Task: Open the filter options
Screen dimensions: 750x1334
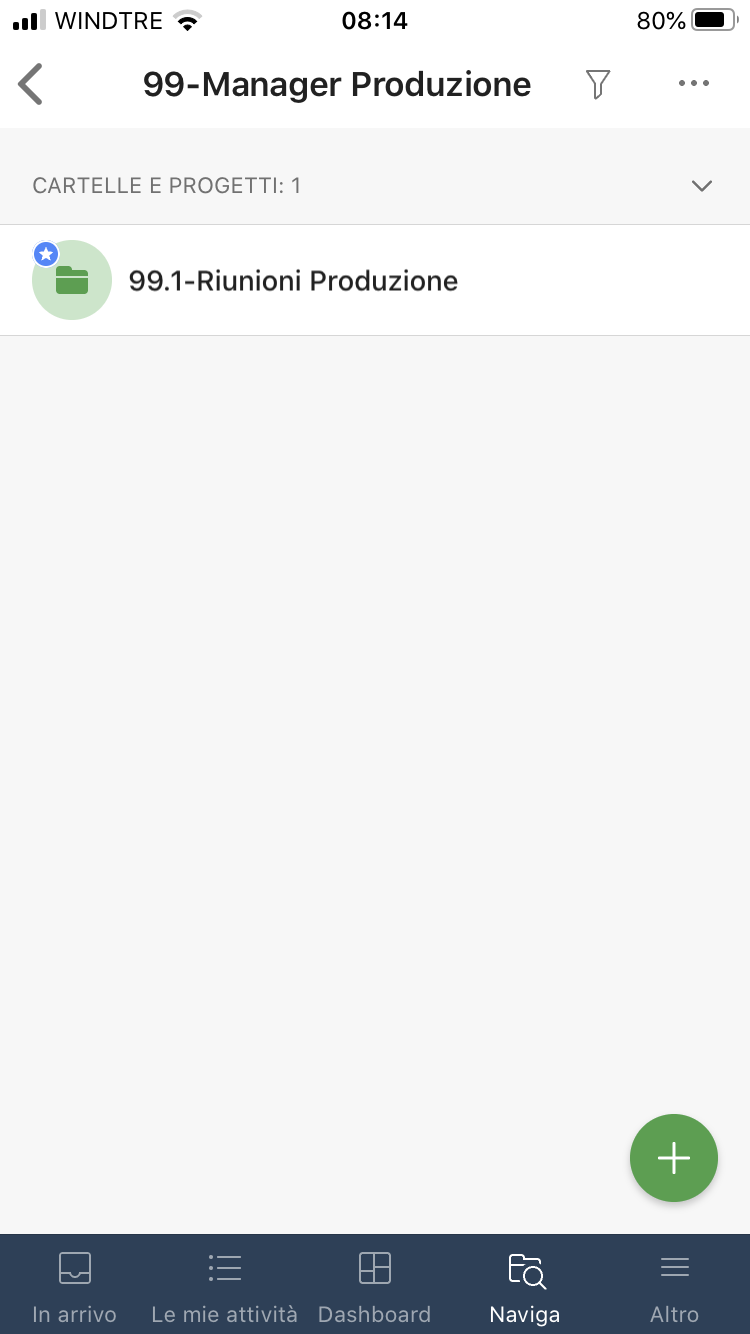Action: [597, 84]
